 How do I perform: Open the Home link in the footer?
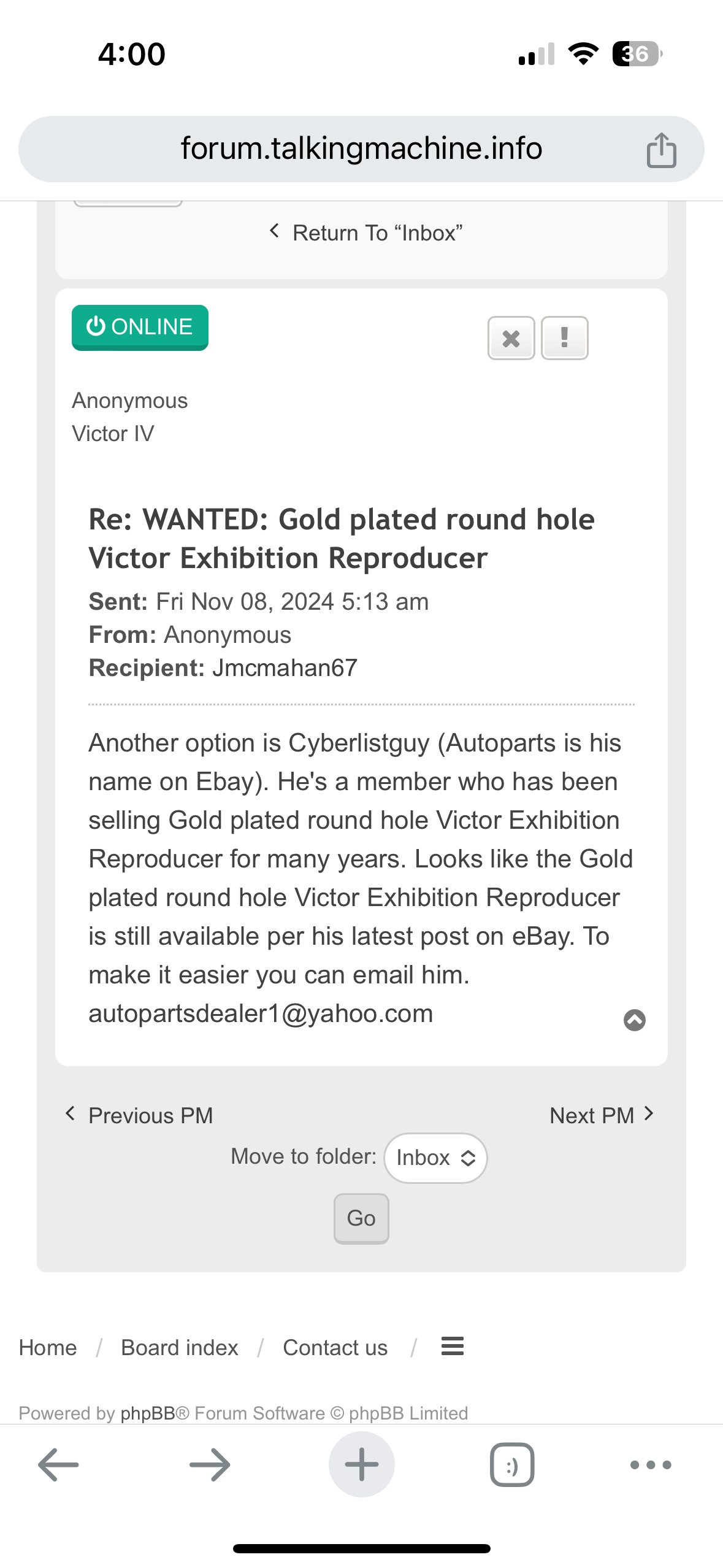click(48, 1348)
